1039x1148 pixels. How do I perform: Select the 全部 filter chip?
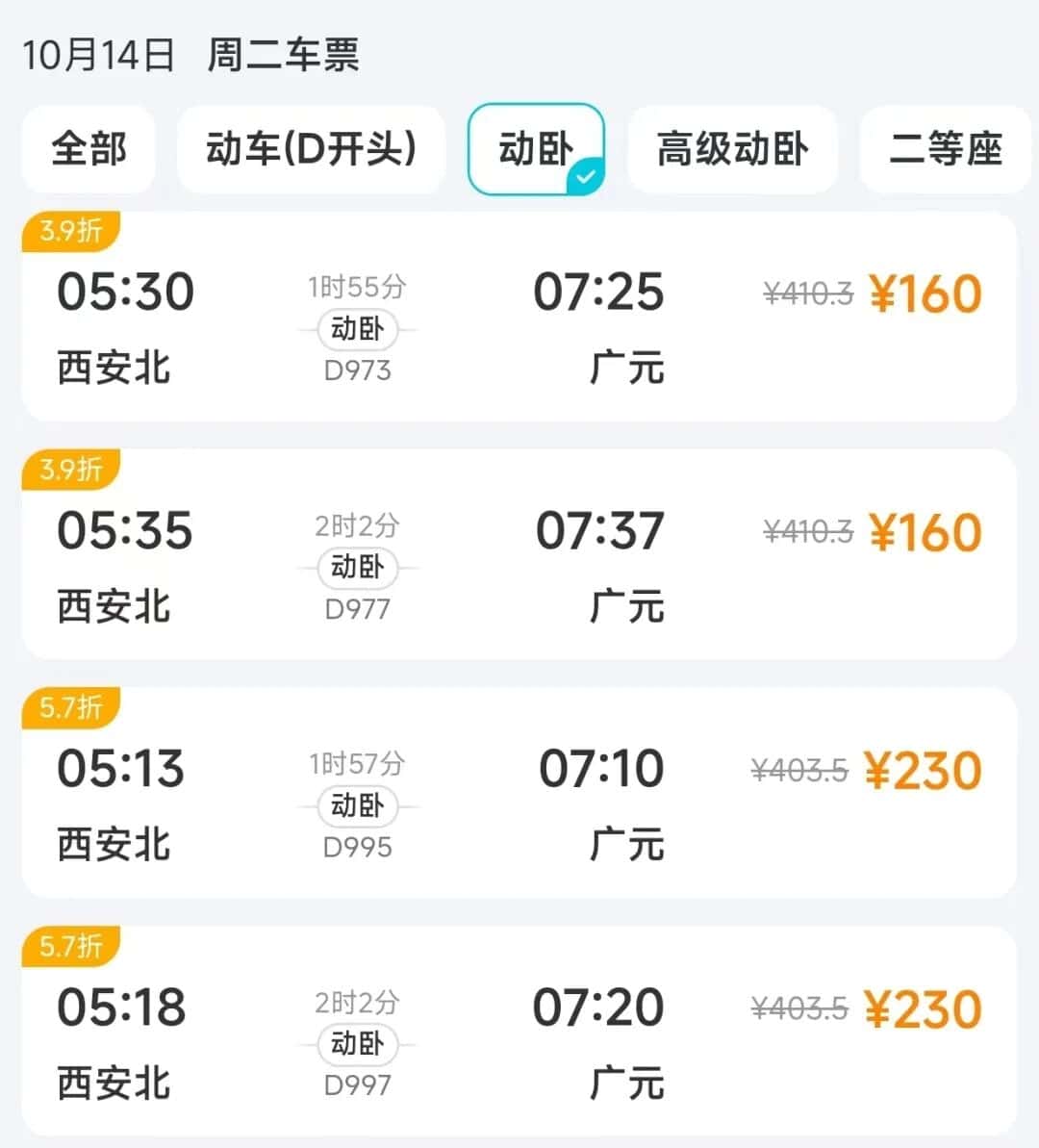(89, 149)
